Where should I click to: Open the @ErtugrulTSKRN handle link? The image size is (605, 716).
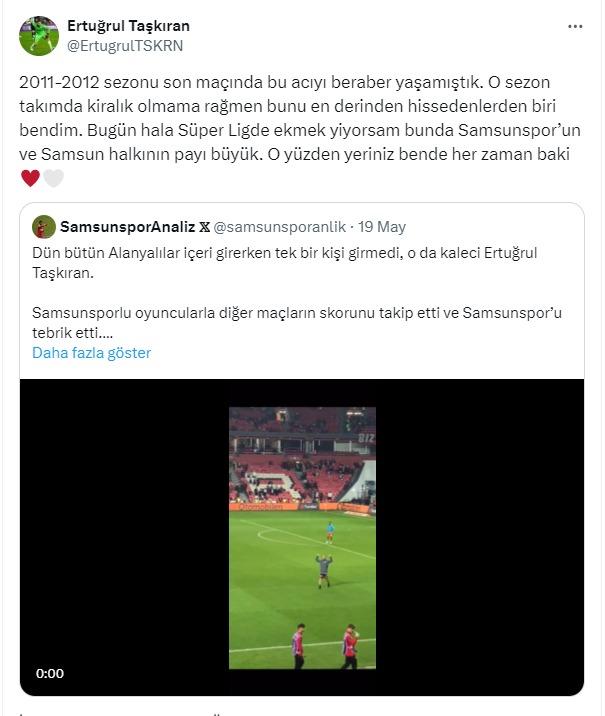pos(125,45)
